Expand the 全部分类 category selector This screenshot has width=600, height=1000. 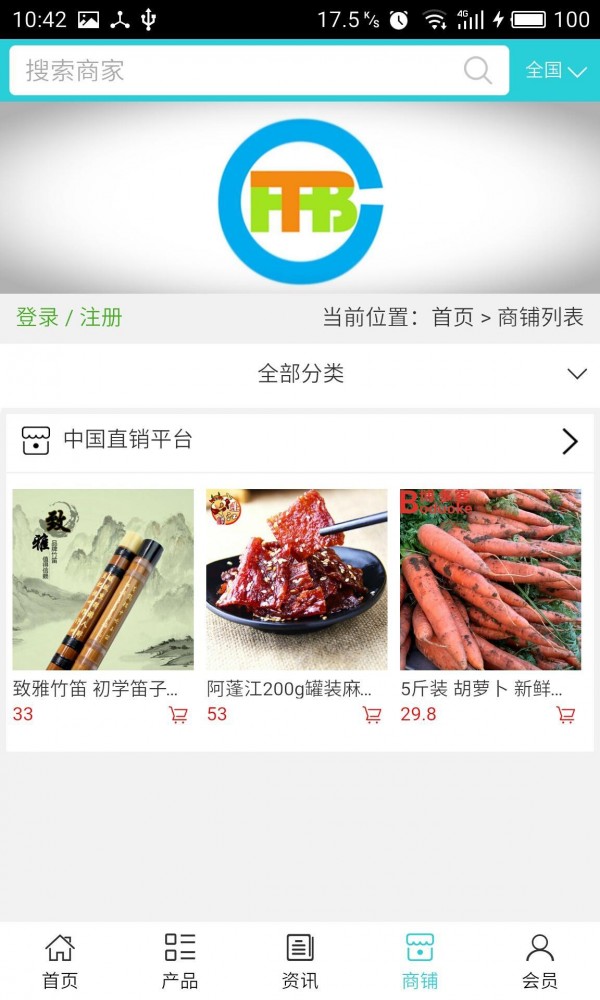click(x=300, y=374)
